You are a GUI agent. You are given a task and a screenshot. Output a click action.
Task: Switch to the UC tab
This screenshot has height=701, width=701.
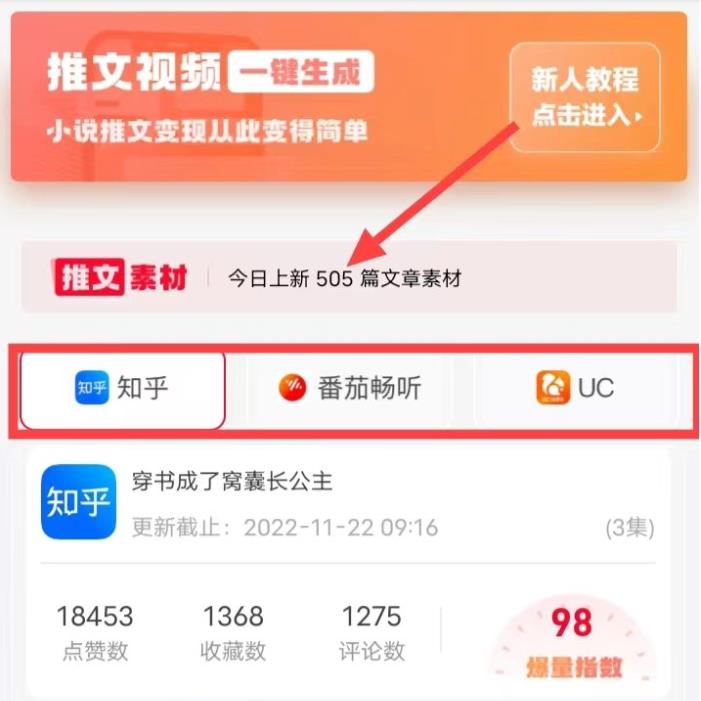(x=576, y=388)
